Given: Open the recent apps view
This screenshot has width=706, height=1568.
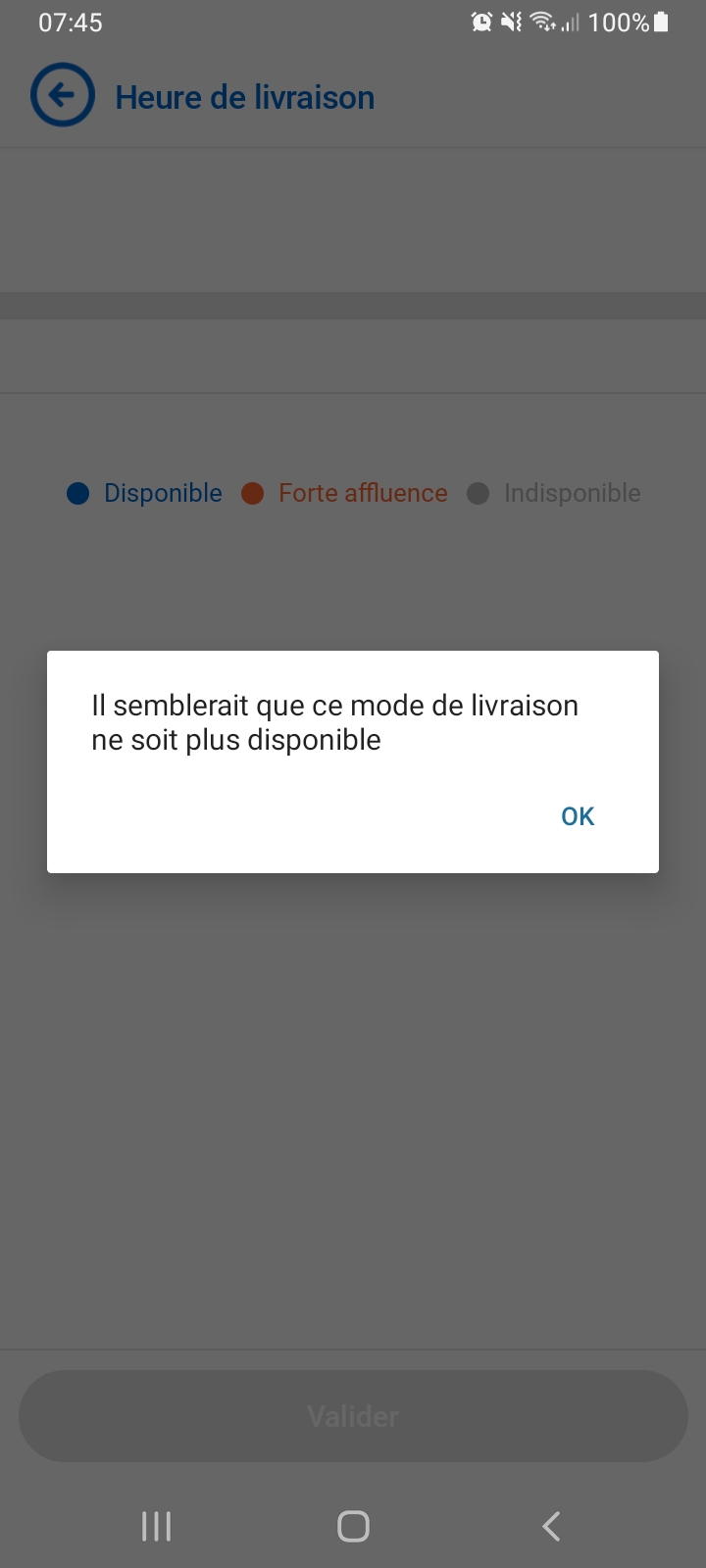Looking at the screenshot, I should tap(157, 1526).
